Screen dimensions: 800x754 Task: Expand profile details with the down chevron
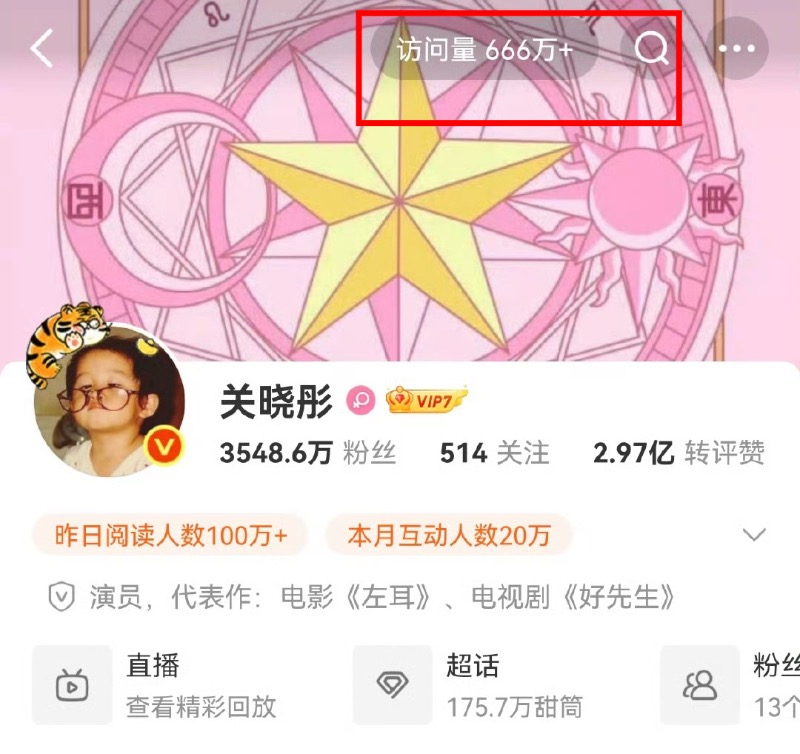coord(754,535)
